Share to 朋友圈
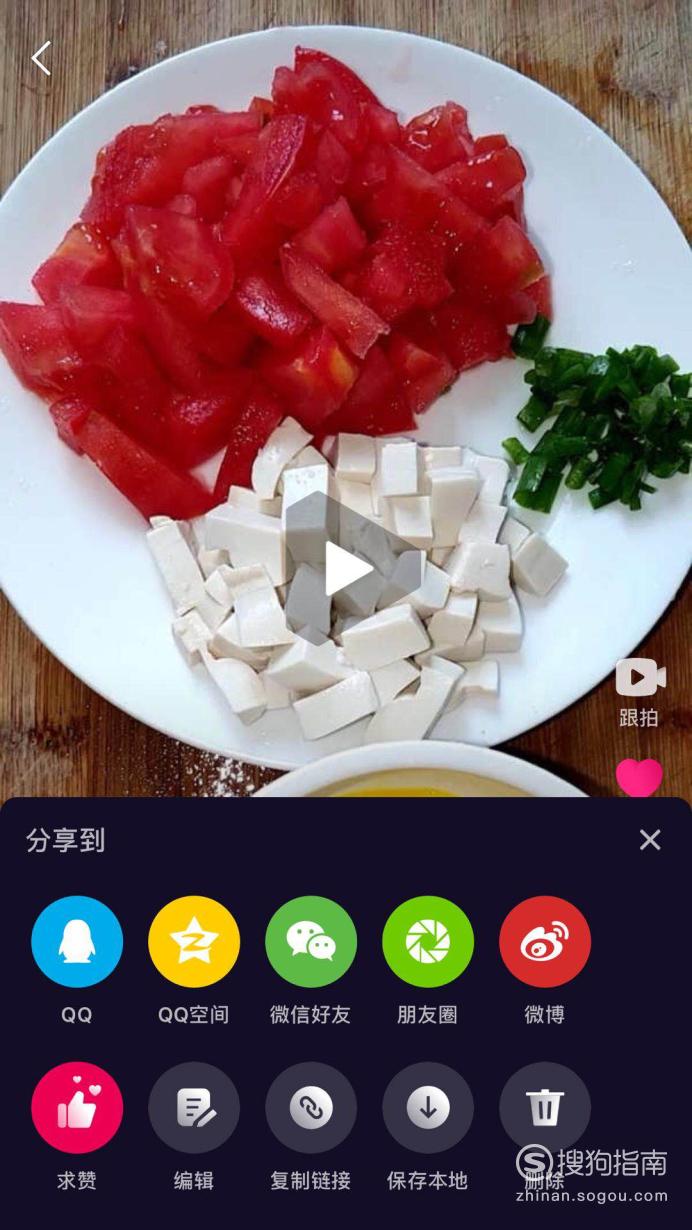Image resolution: width=692 pixels, height=1230 pixels. (x=428, y=942)
